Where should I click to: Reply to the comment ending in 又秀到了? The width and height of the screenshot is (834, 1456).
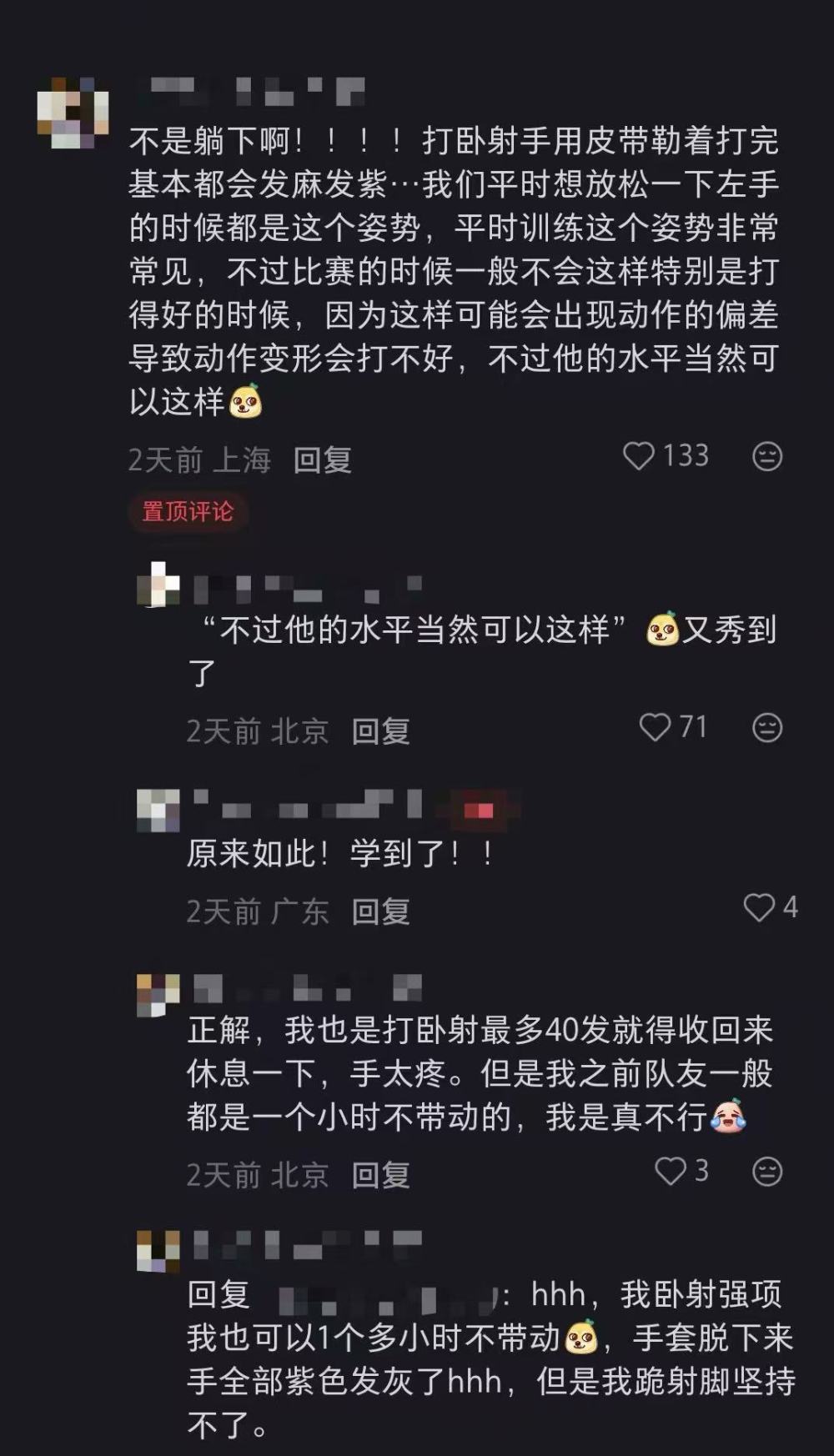[380, 731]
